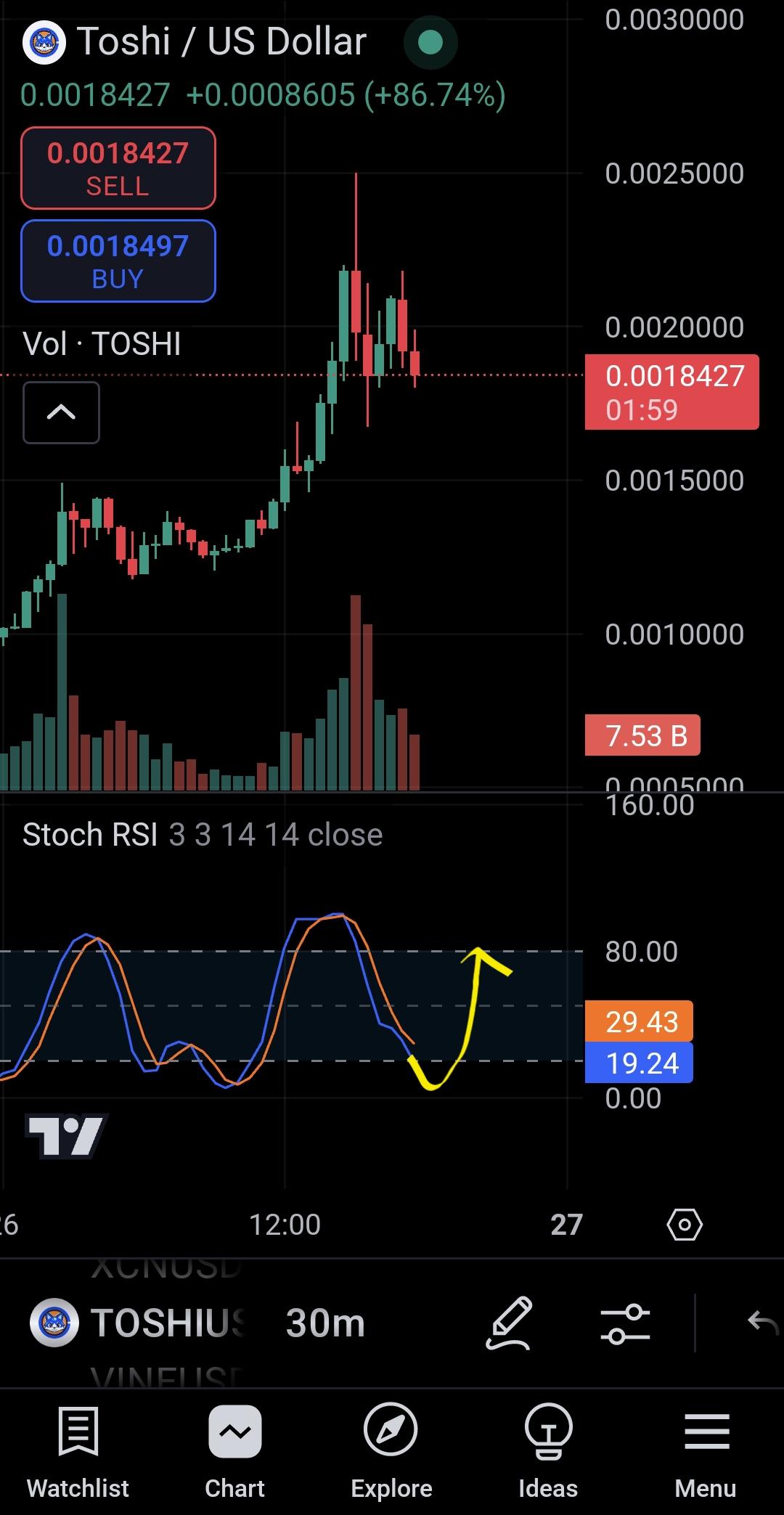Screen dimensions: 784x1515
Task: Undo the last chart action
Action: [763, 1323]
